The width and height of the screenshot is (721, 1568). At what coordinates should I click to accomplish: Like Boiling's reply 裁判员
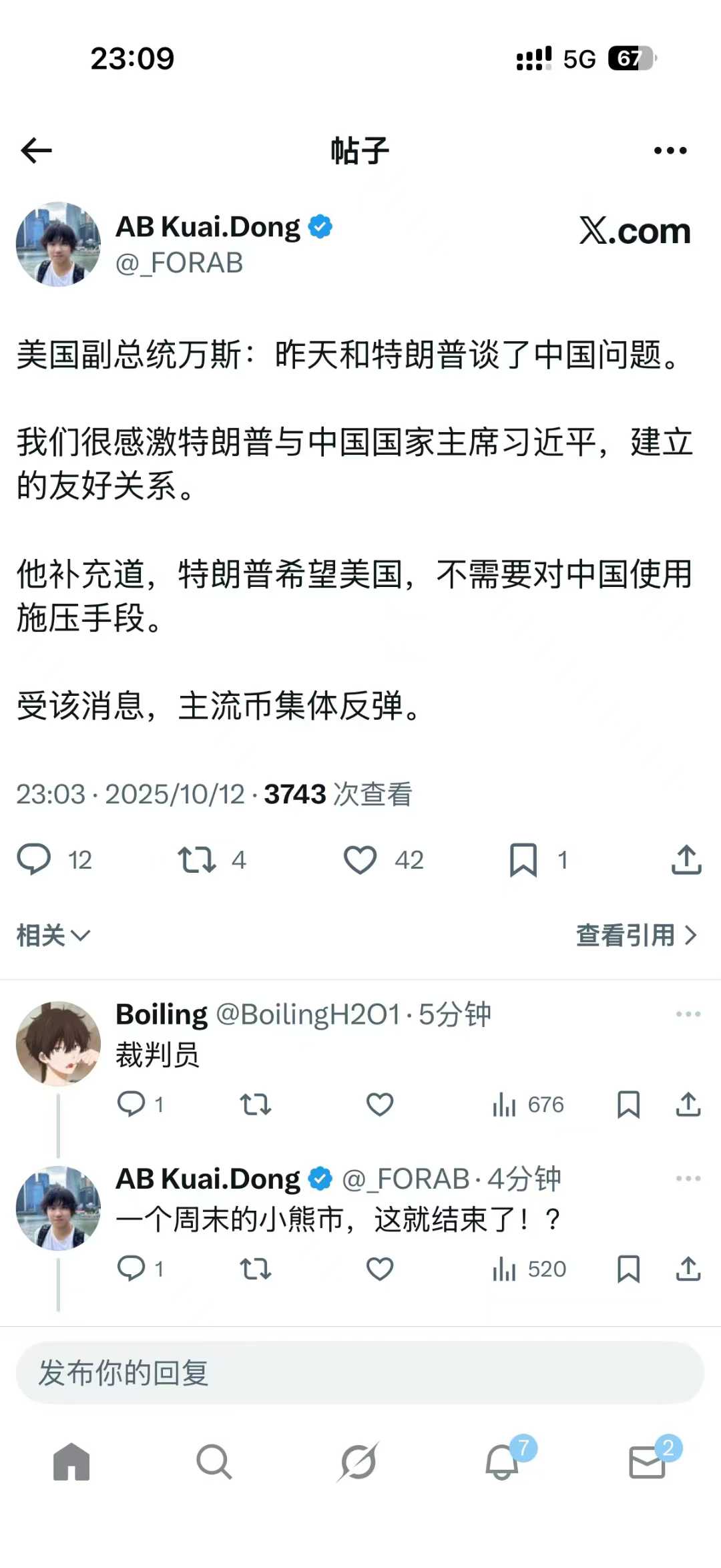[x=380, y=1105]
